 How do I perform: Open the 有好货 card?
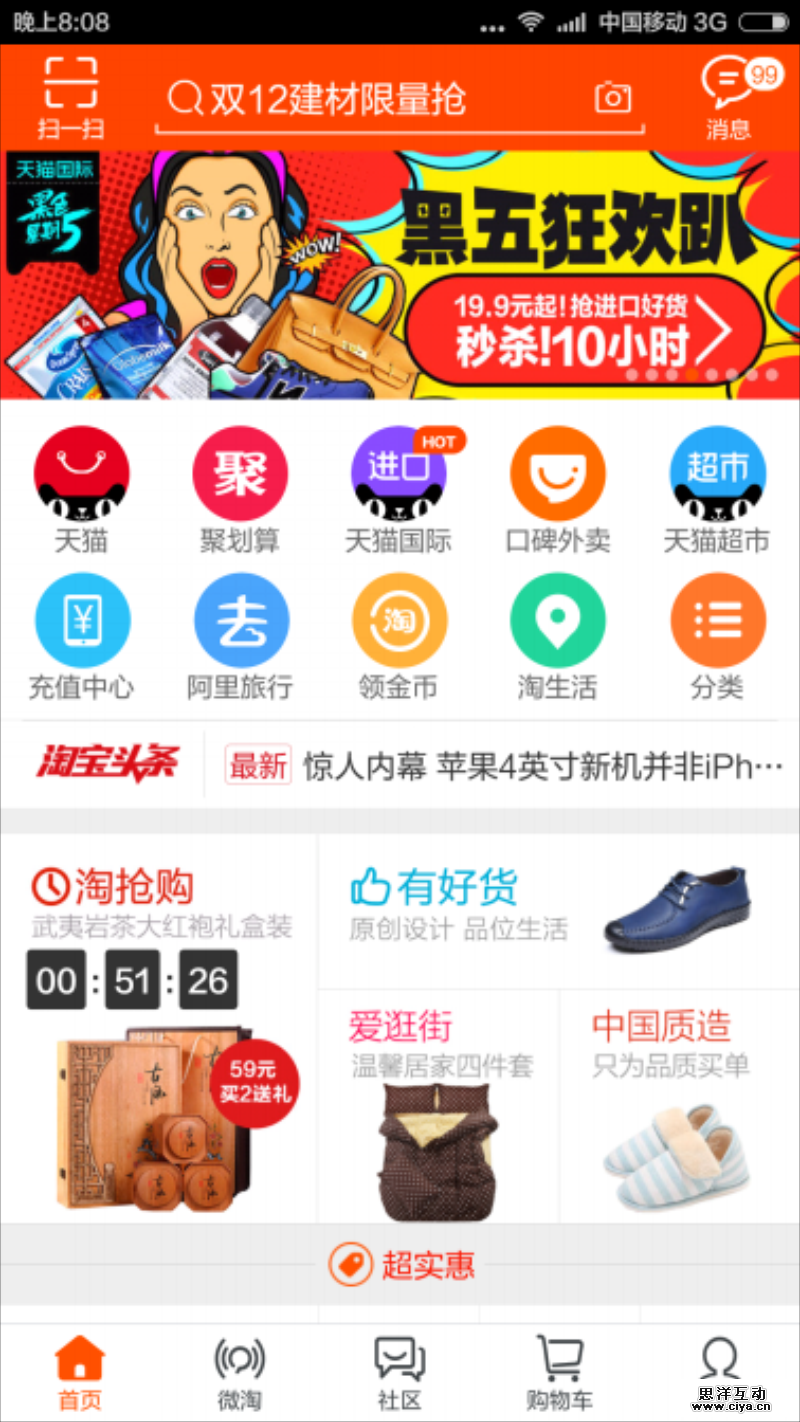click(558, 912)
